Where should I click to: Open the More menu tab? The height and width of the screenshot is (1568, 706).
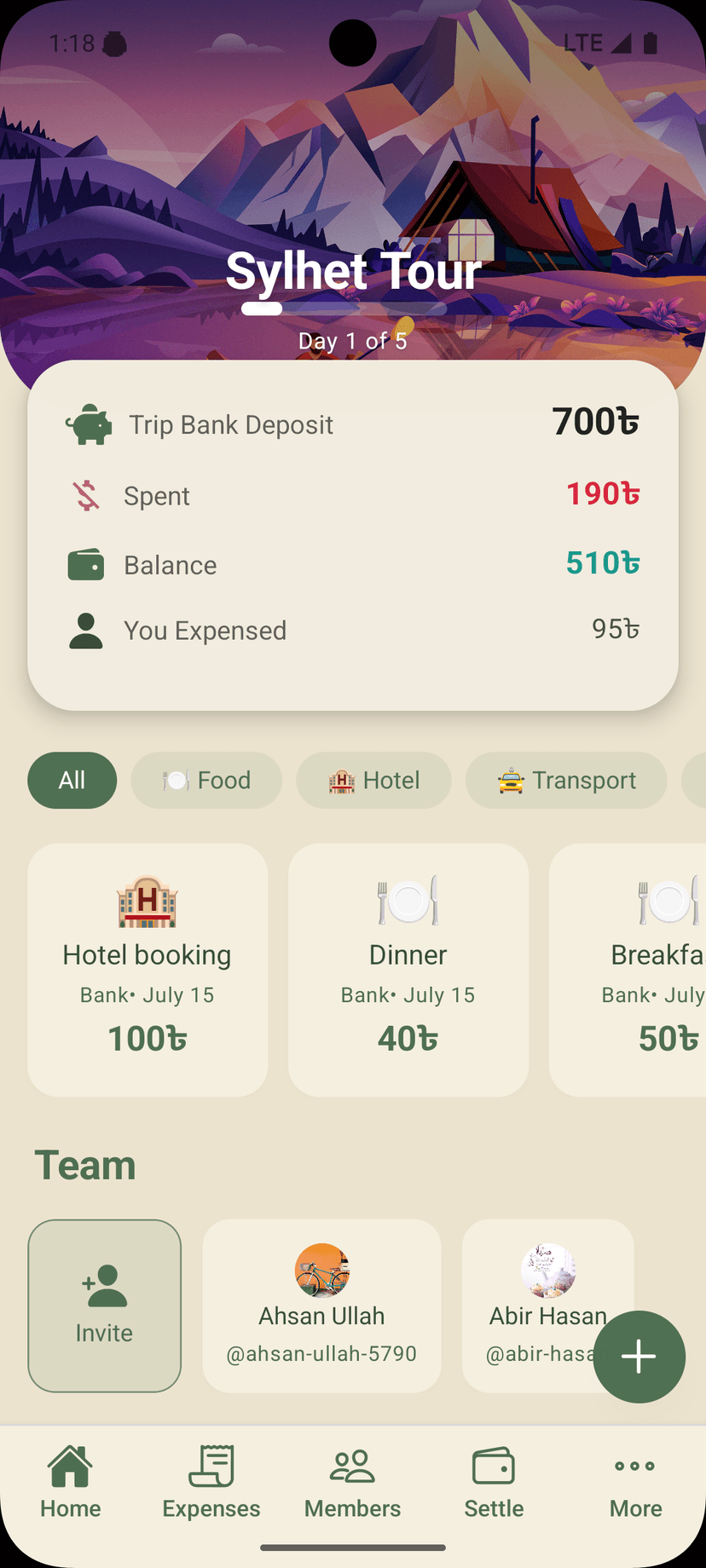click(635, 1483)
